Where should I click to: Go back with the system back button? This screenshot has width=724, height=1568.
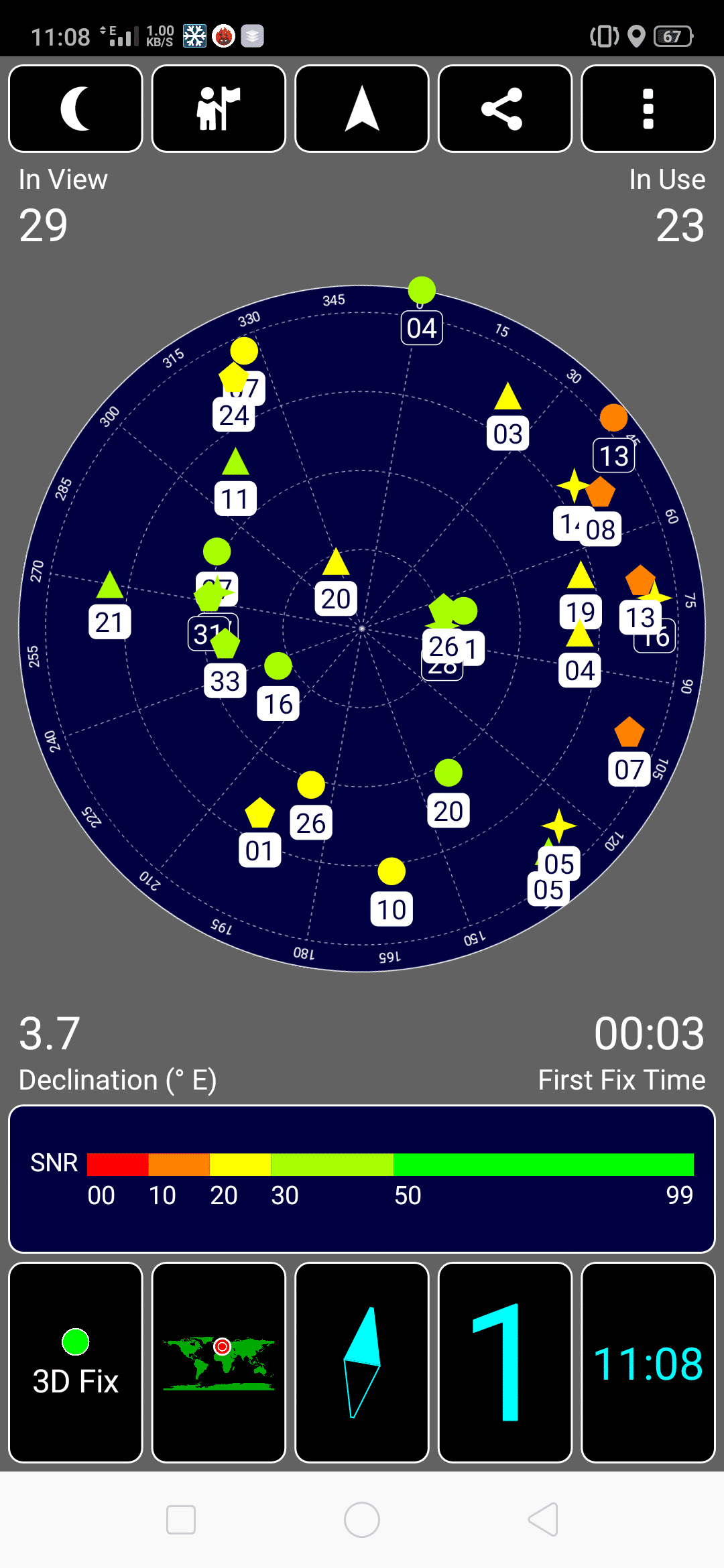click(x=543, y=1519)
